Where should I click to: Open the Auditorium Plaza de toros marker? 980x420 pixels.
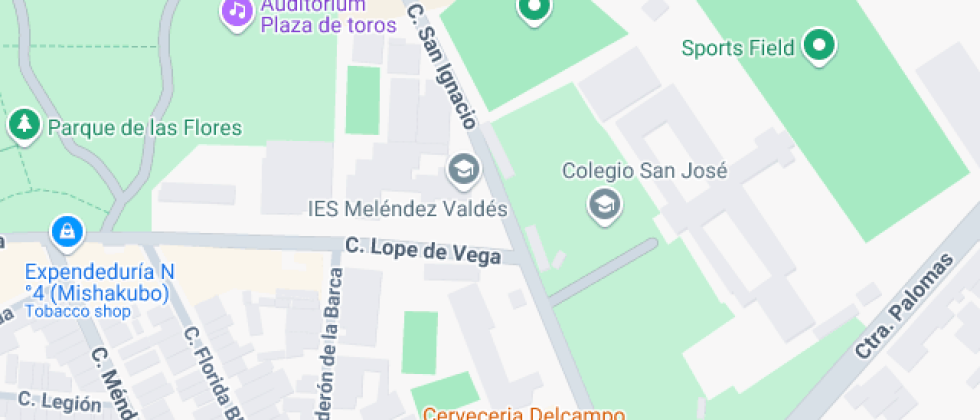(x=237, y=12)
